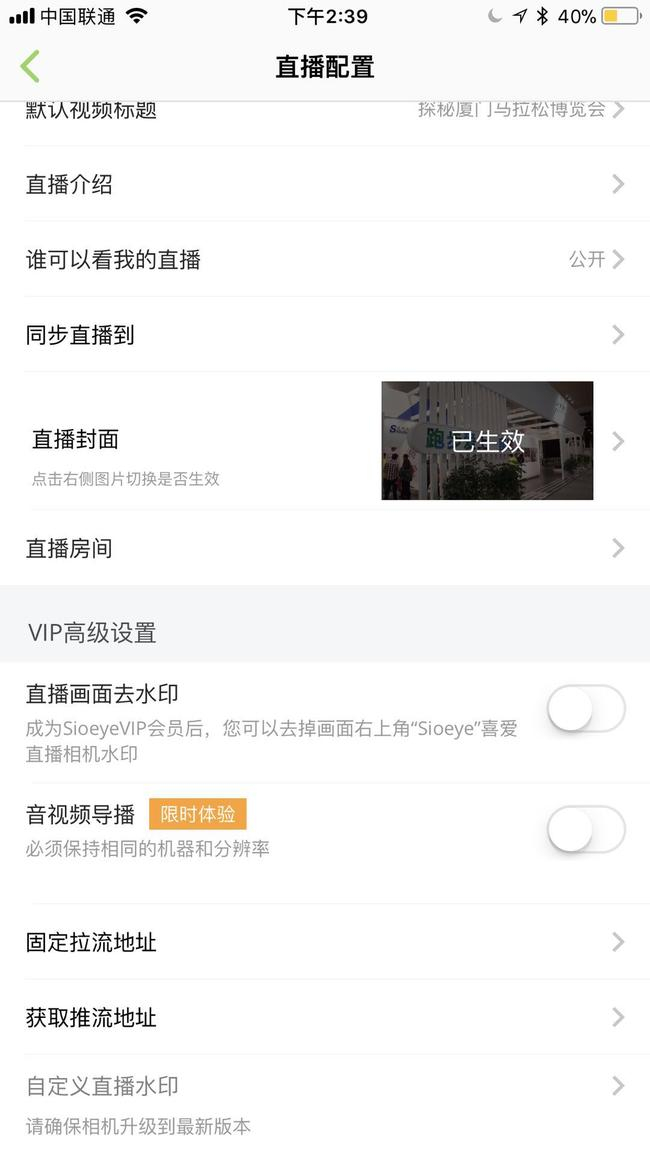Toggle 直播画面去水印 switch
This screenshot has height=1155, width=650.
[x=586, y=710]
